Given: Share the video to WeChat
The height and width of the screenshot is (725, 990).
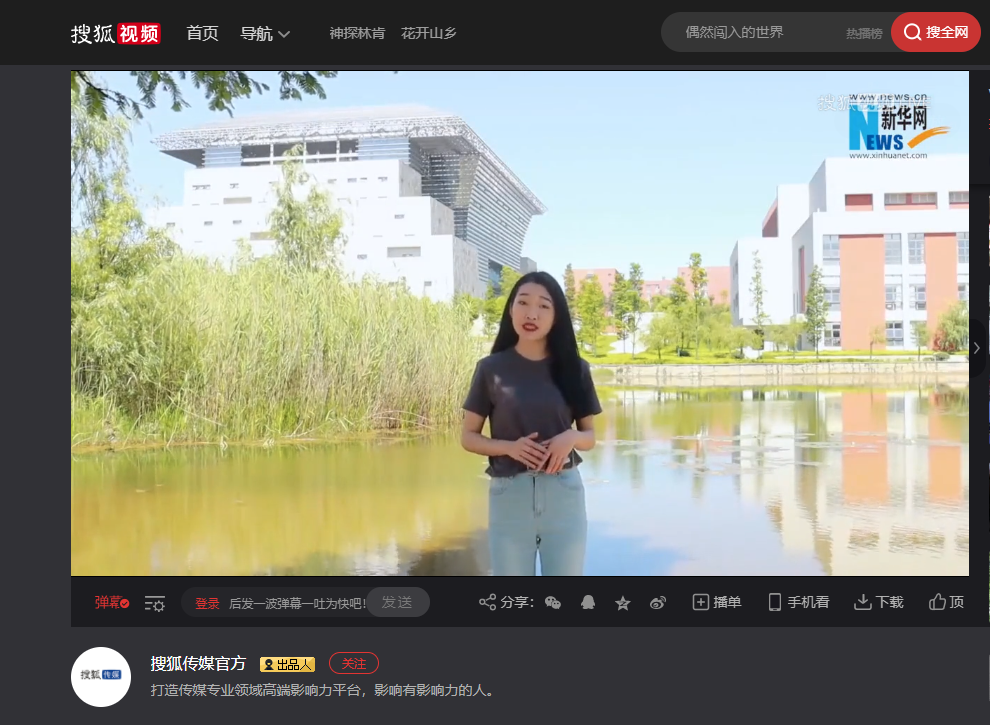Looking at the screenshot, I should (x=552, y=602).
